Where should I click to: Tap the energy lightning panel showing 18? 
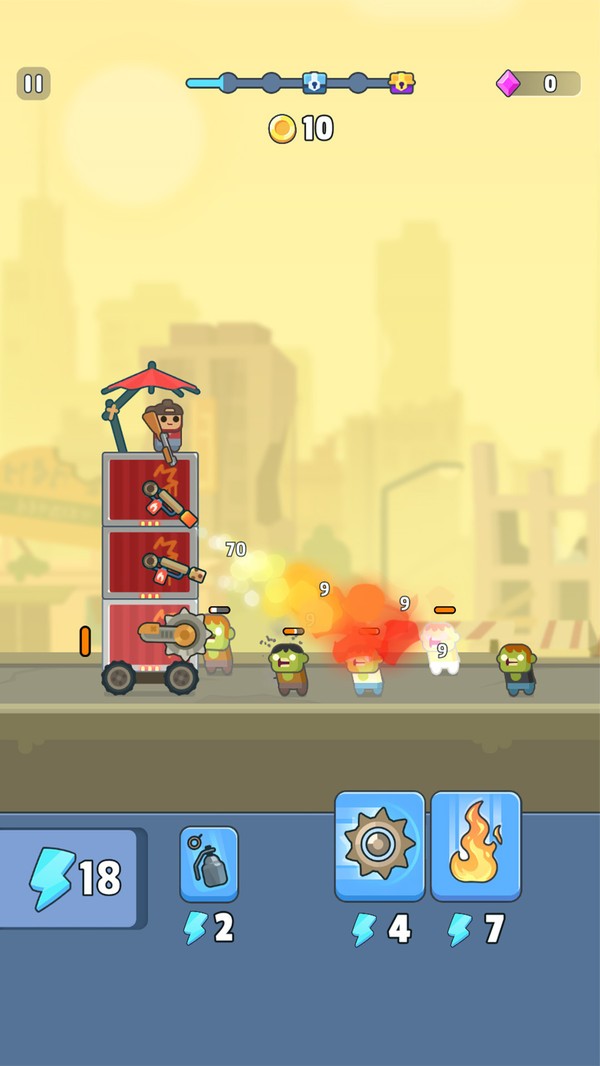click(x=73, y=878)
